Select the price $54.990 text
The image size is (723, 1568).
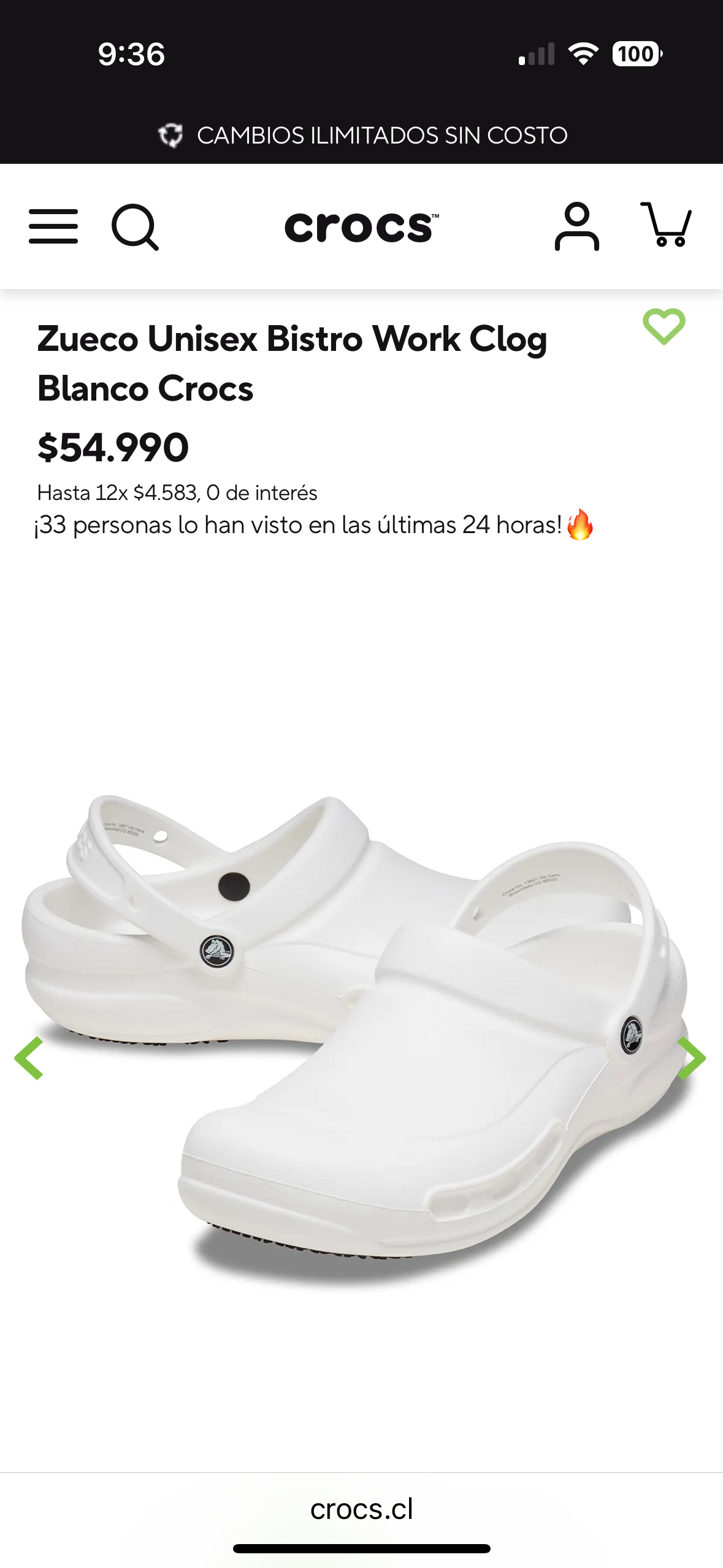[x=113, y=447]
